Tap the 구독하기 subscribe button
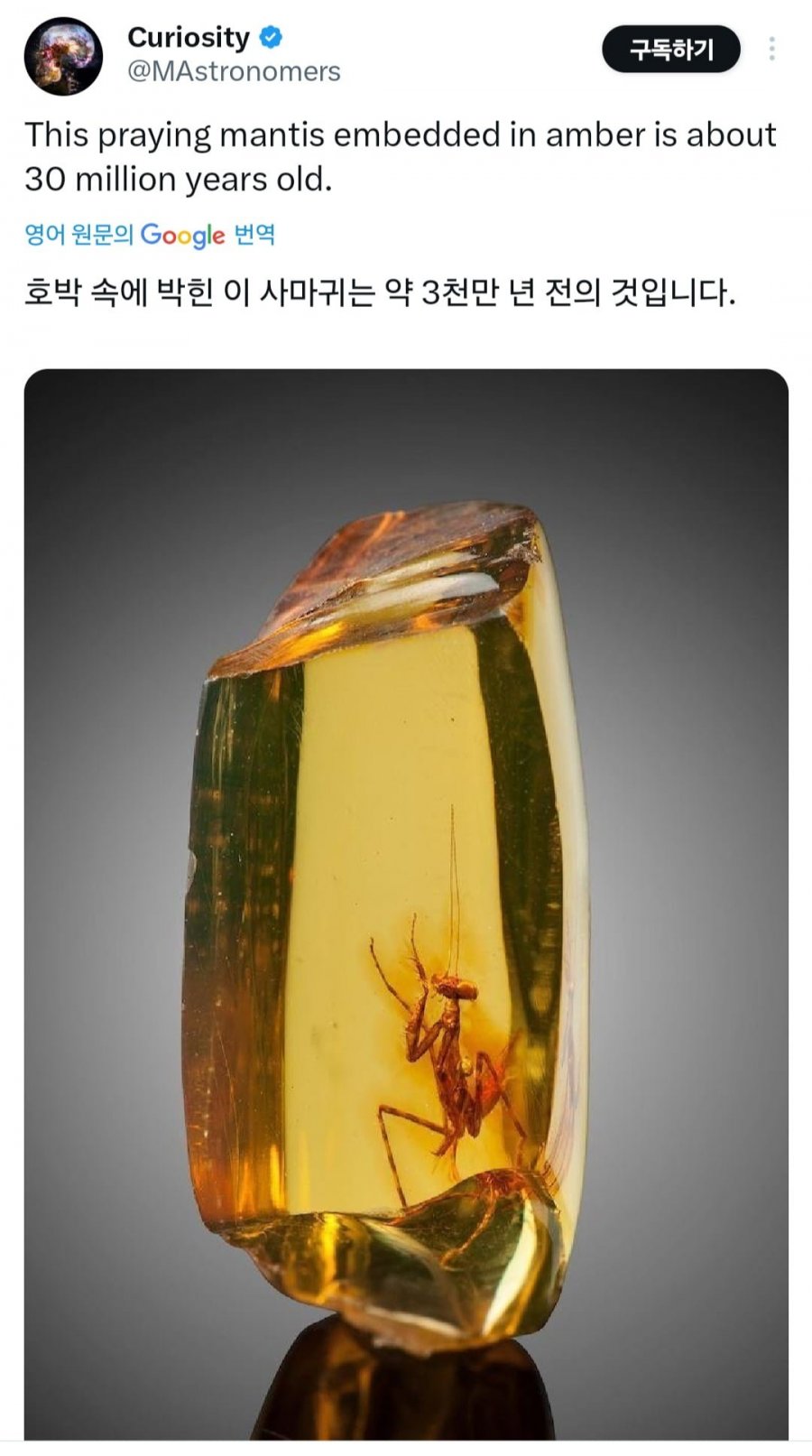 click(x=671, y=49)
